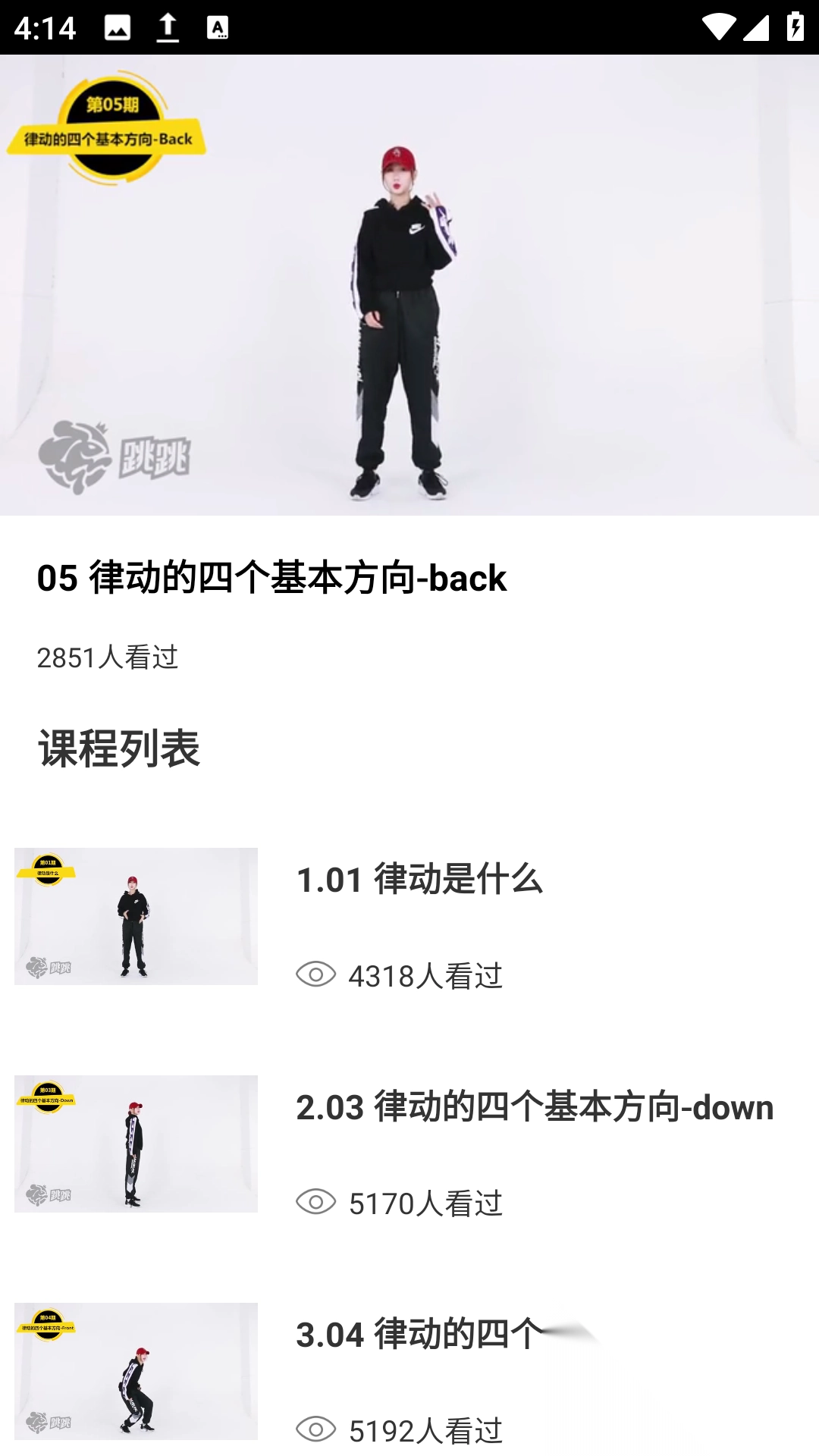The height and width of the screenshot is (1456, 819).
Task: Tap the upload arrow icon in the status bar
Action: pos(167,25)
